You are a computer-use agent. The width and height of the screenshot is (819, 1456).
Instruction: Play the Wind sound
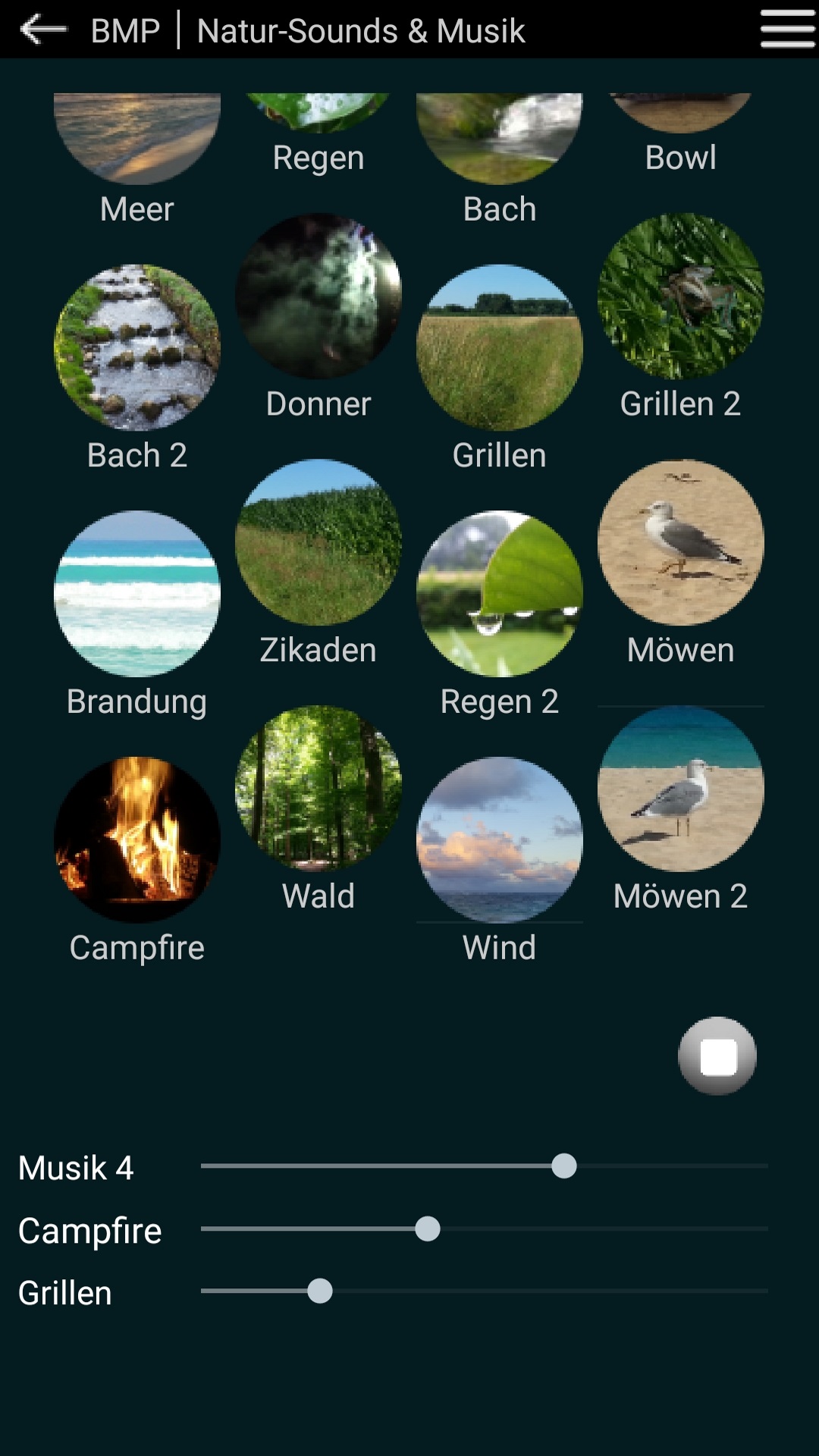coord(499,846)
